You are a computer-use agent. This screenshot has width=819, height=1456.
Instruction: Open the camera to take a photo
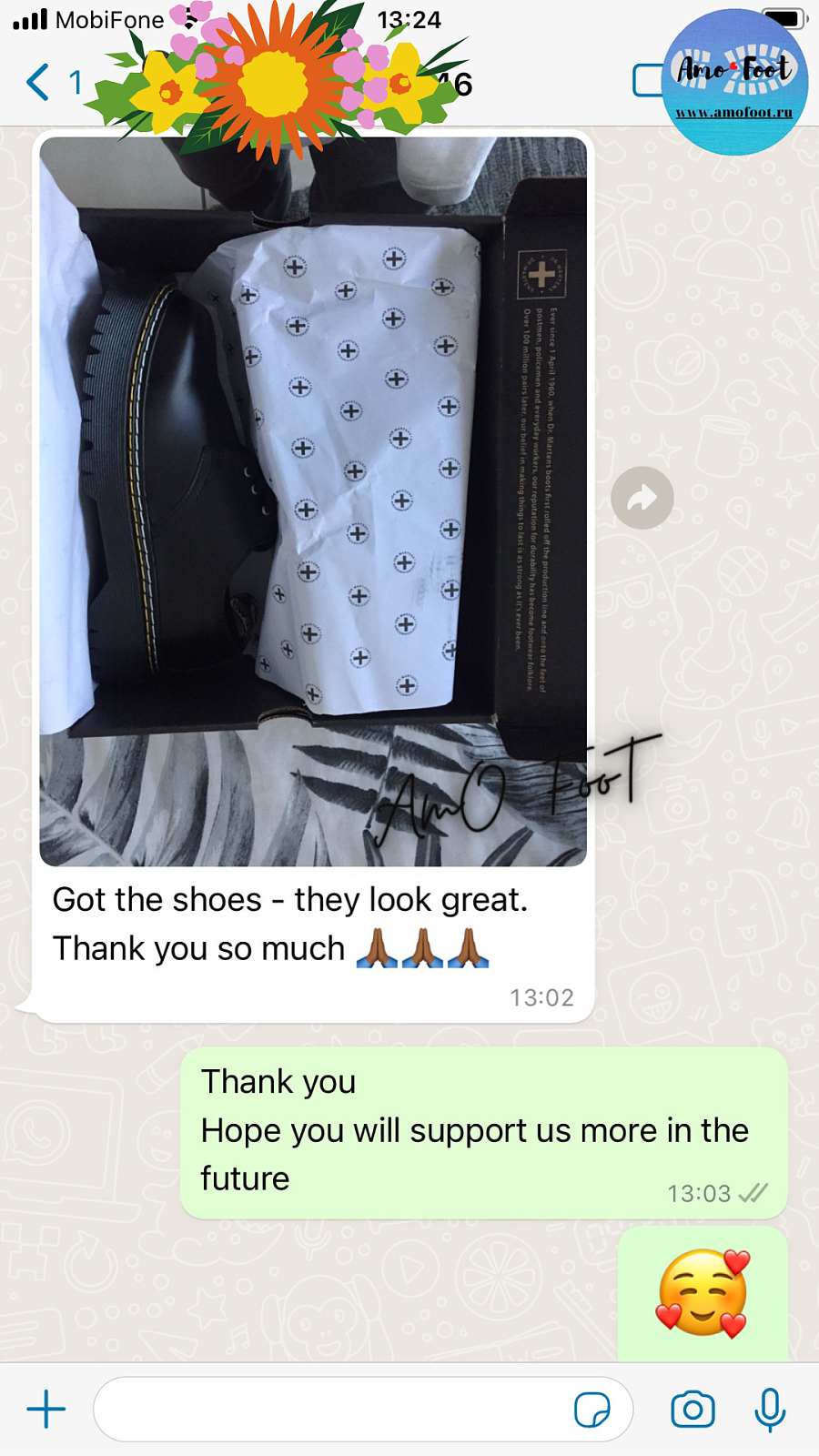tap(693, 1410)
